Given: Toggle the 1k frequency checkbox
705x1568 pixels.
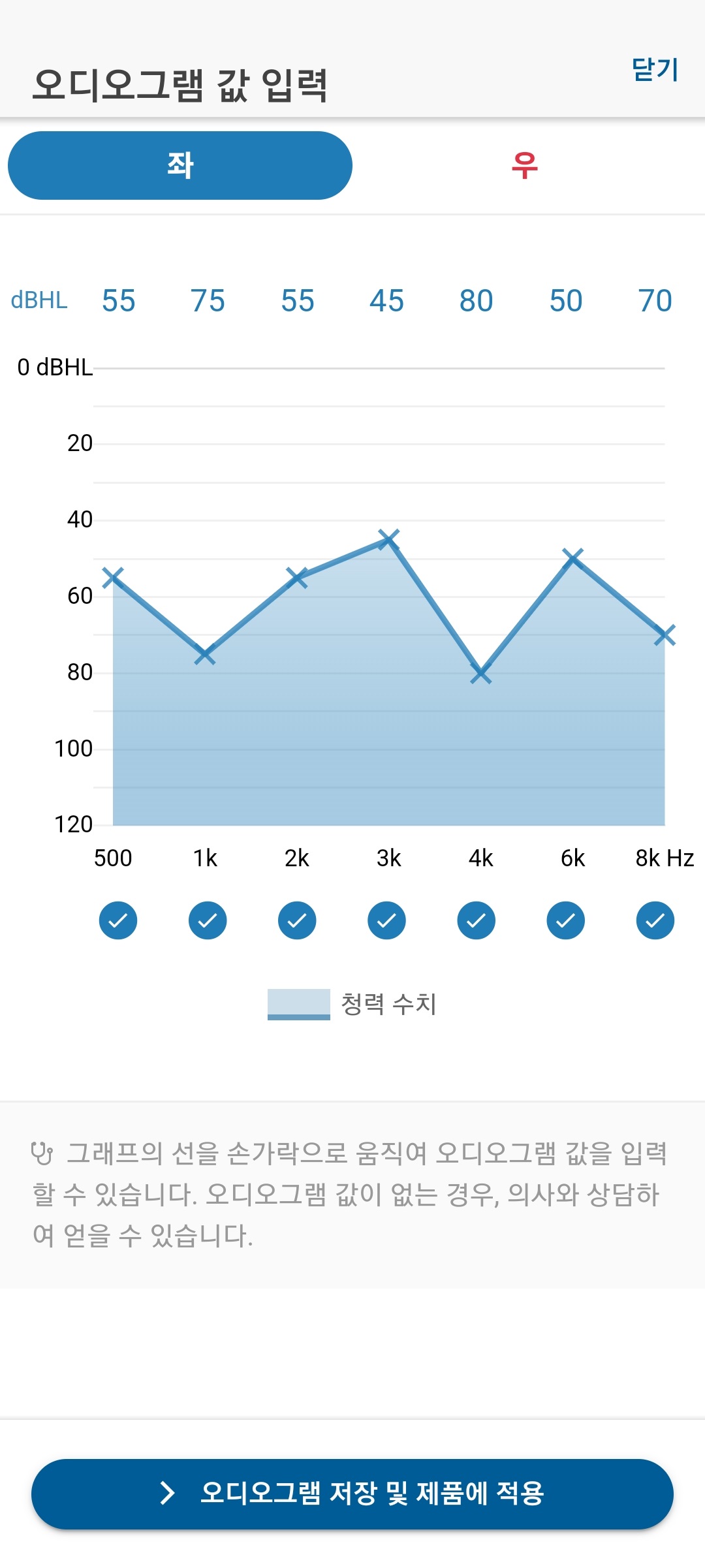Looking at the screenshot, I should [x=208, y=920].
